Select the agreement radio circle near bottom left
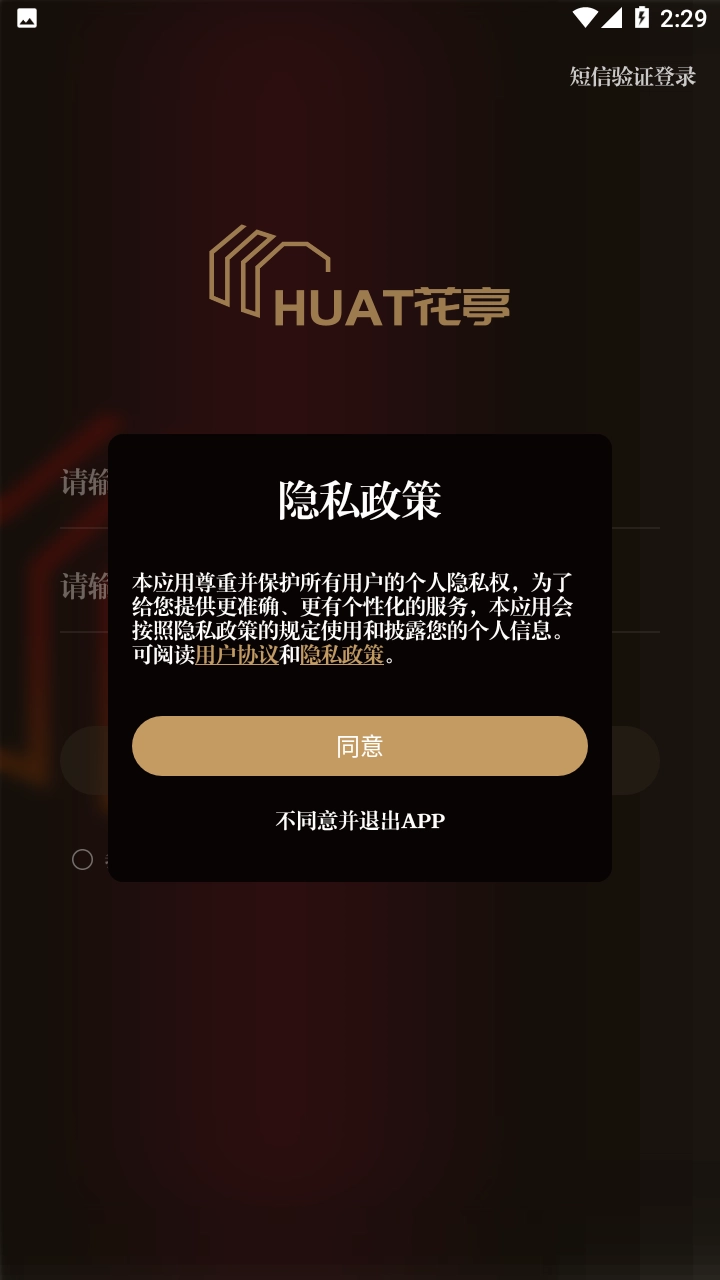720x1280 pixels. click(x=82, y=858)
